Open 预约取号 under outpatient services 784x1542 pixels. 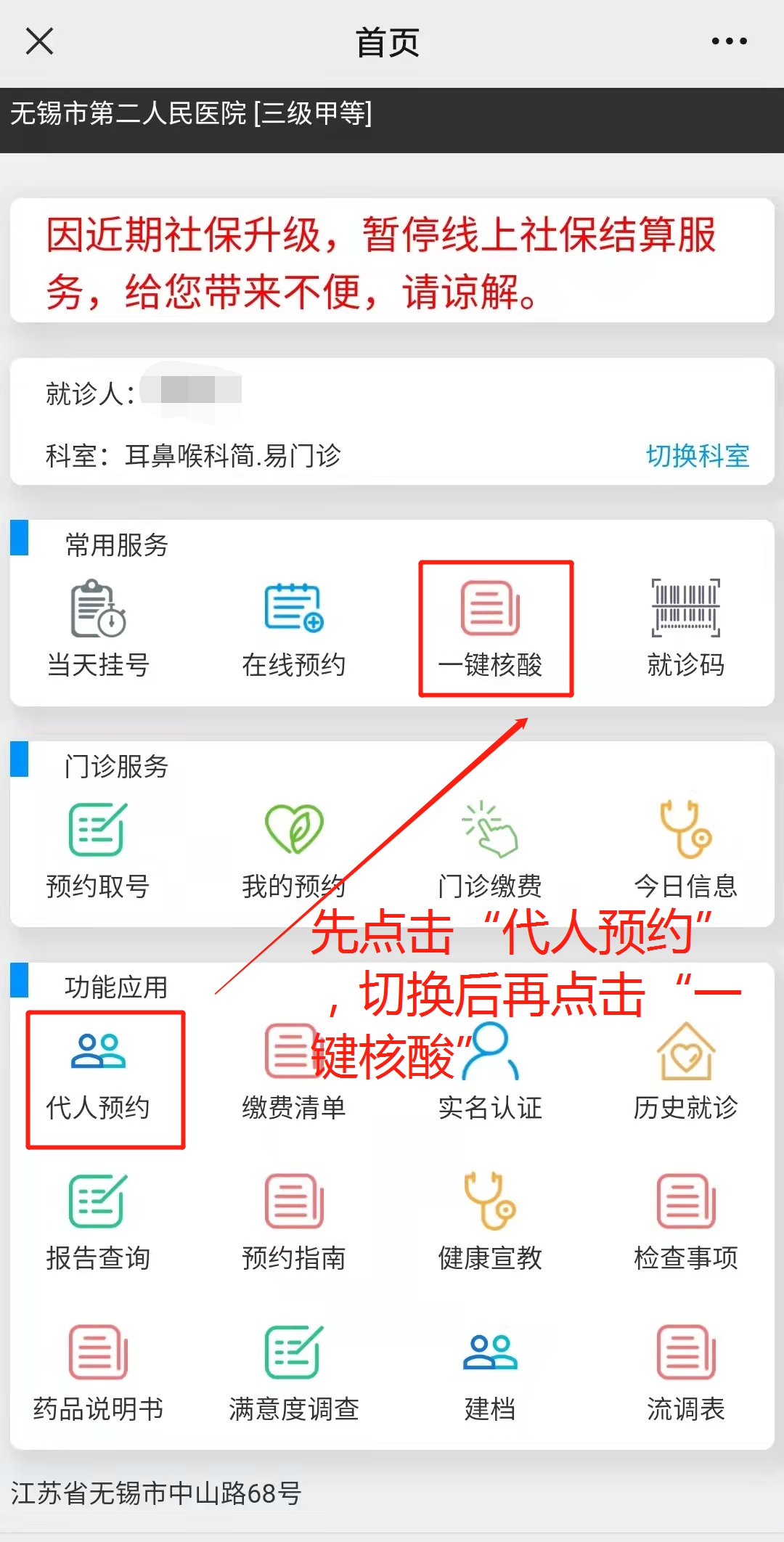(98, 849)
